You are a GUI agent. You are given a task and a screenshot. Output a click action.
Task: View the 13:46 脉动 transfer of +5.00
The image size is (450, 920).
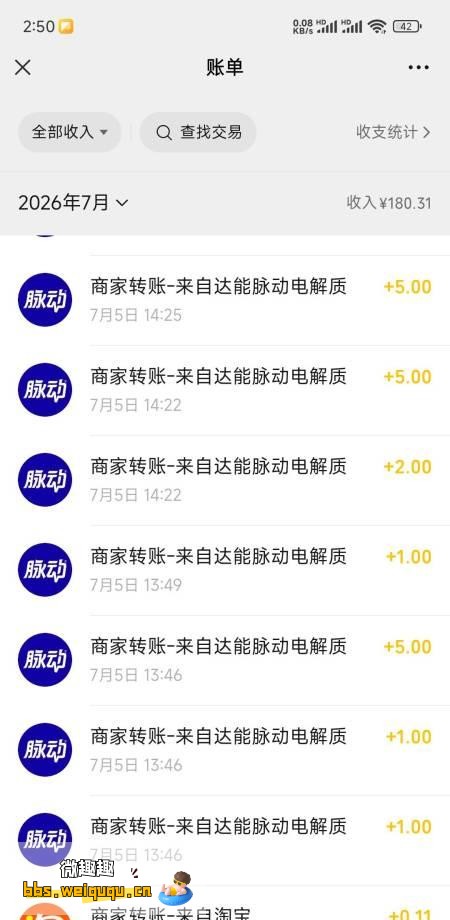point(225,660)
